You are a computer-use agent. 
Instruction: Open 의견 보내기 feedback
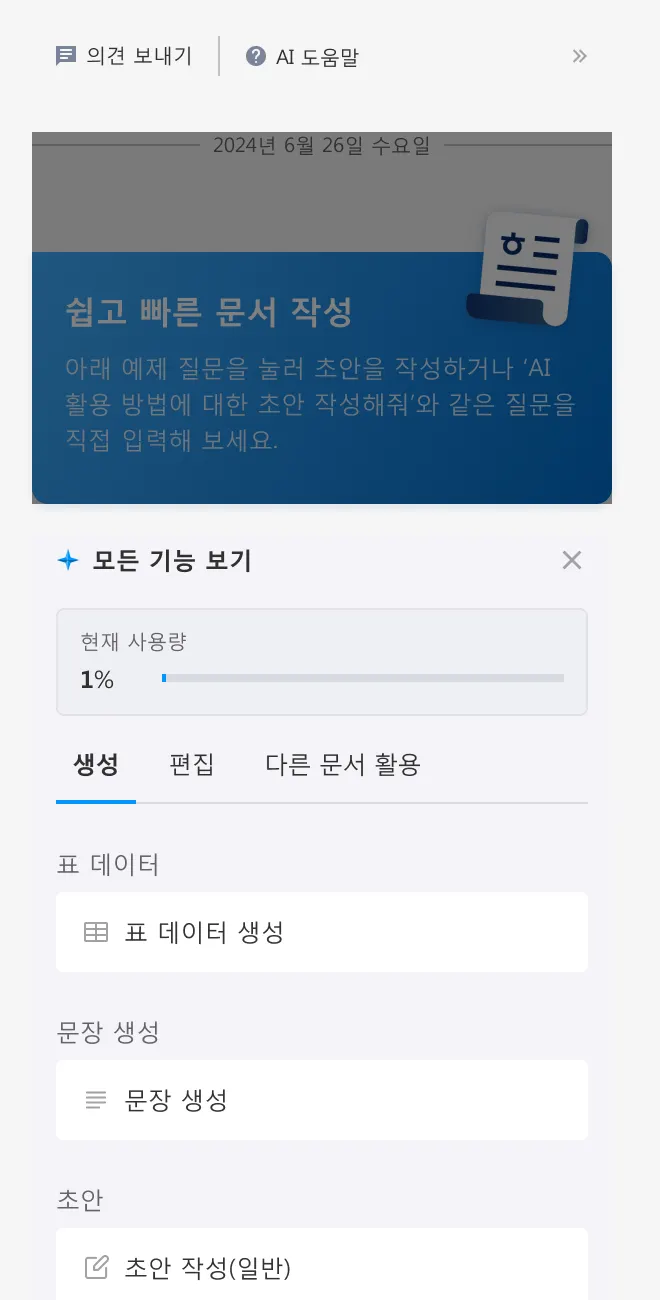pos(123,56)
